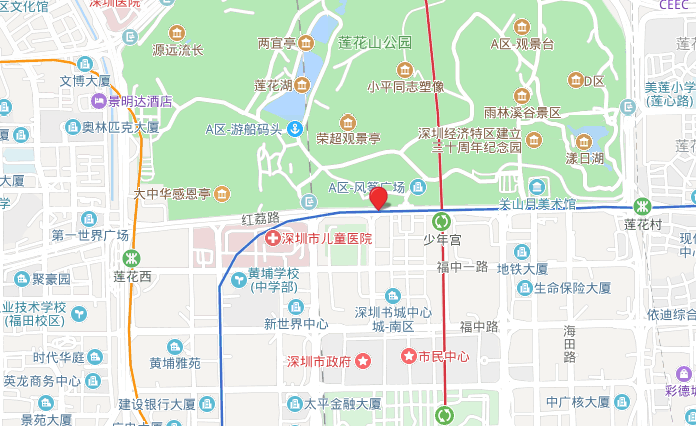Open the 深圳市政府 marker
Screen dimensions: 696x426
click(363, 360)
